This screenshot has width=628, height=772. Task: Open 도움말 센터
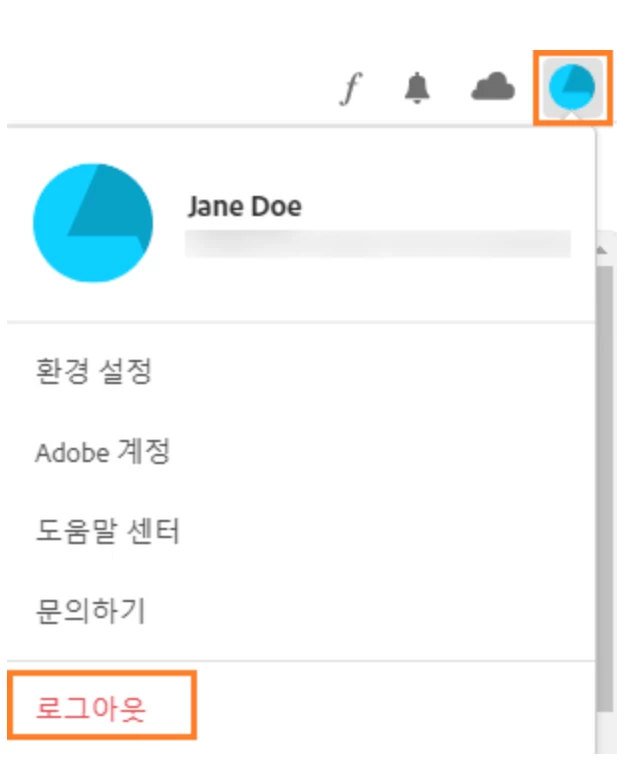click(x=107, y=531)
